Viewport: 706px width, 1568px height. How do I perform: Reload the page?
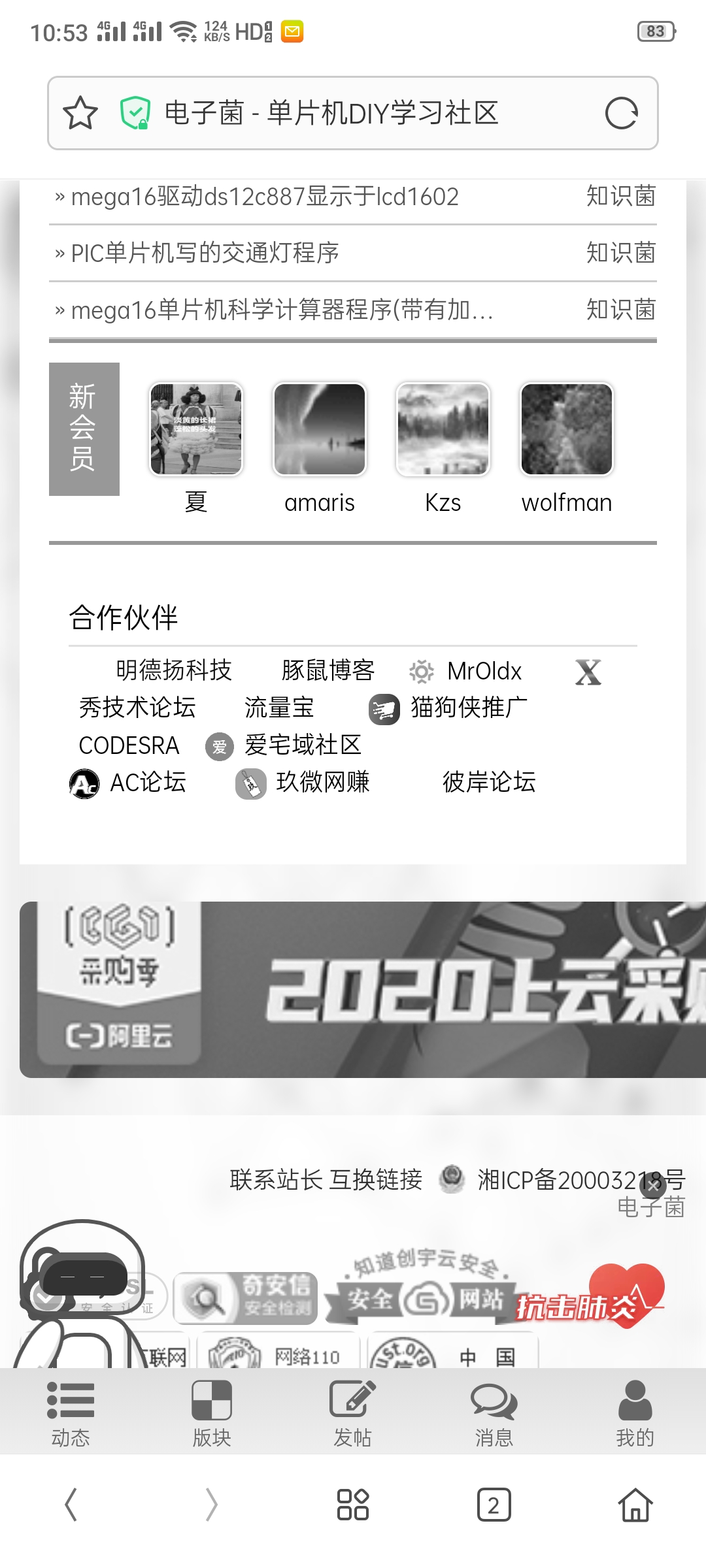pos(621,114)
